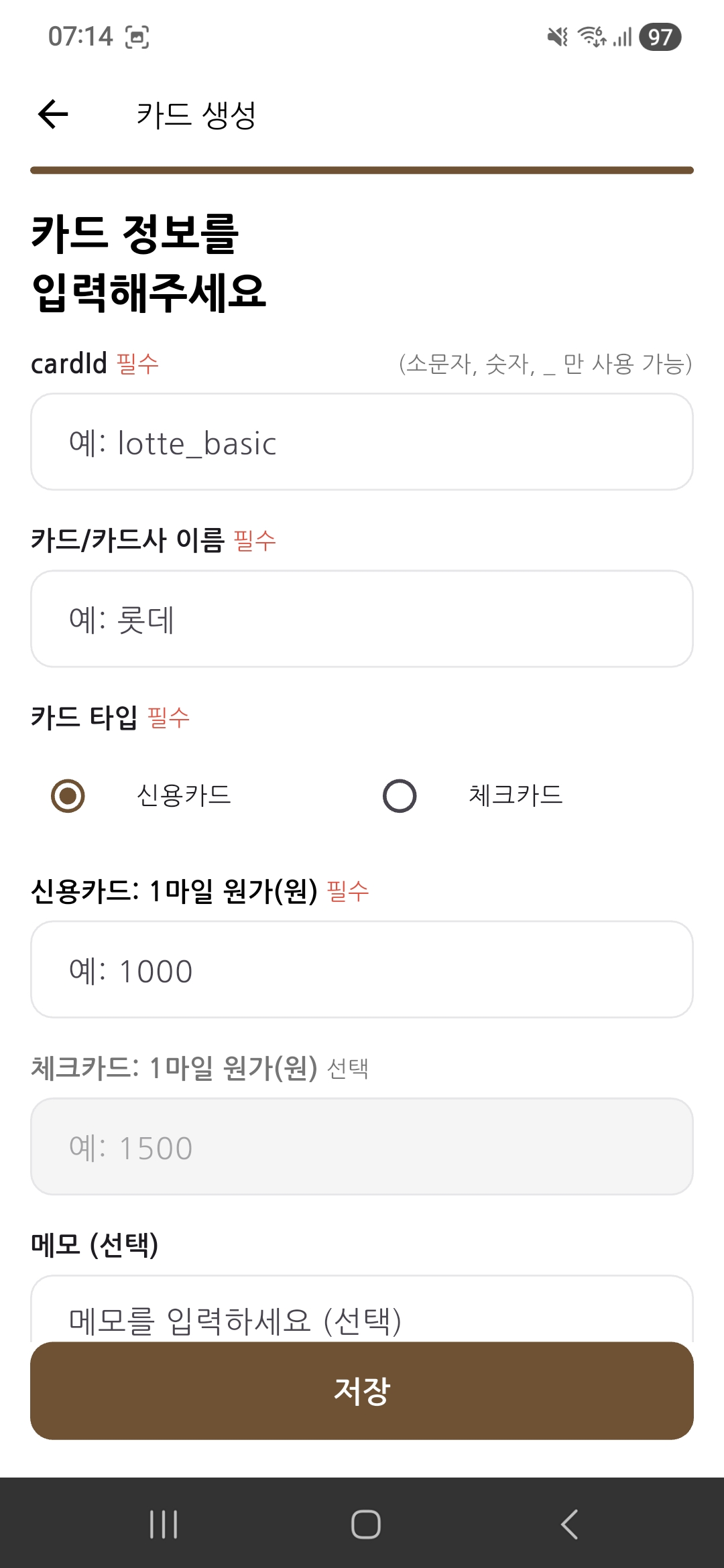
Task: Save the card with 저장 button
Action: pos(362,1391)
